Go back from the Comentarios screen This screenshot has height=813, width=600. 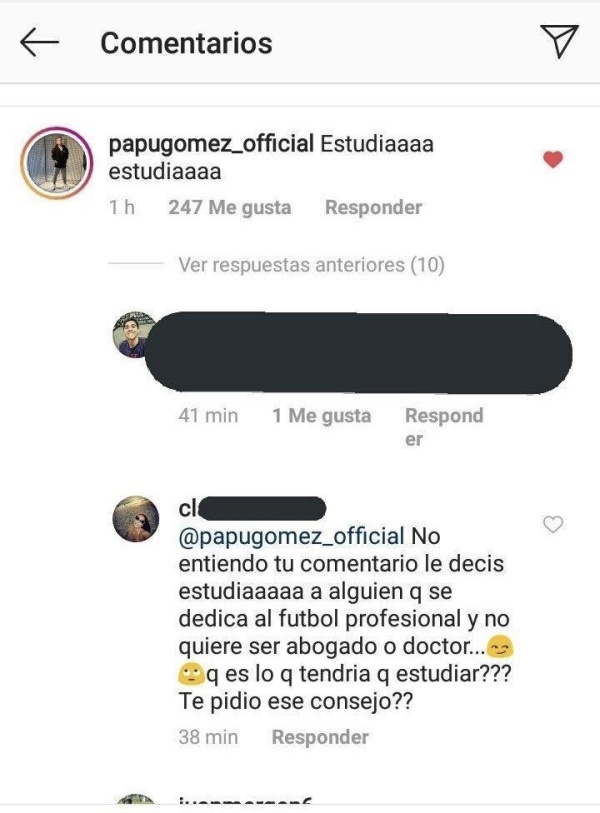click(x=40, y=43)
